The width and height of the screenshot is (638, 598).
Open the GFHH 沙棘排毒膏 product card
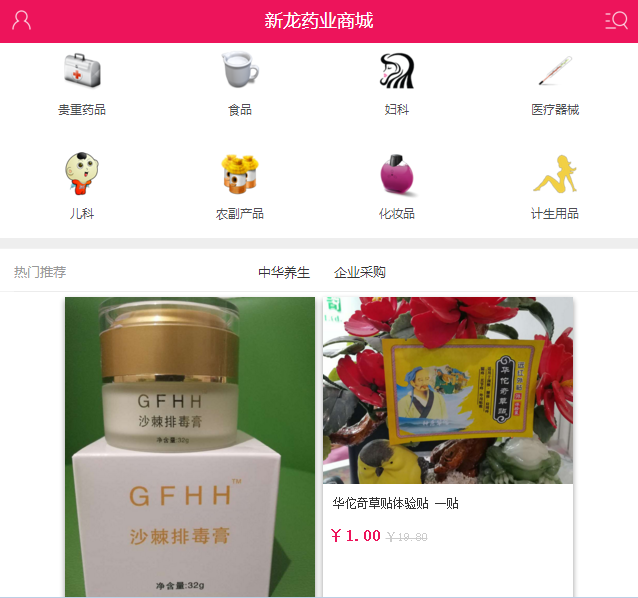click(x=190, y=445)
